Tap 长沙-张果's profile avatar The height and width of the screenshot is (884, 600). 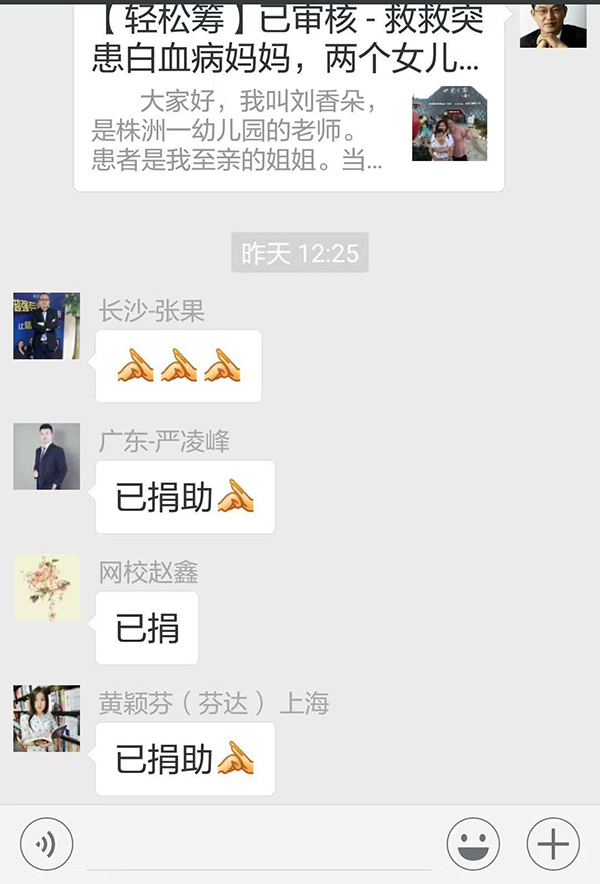46,326
